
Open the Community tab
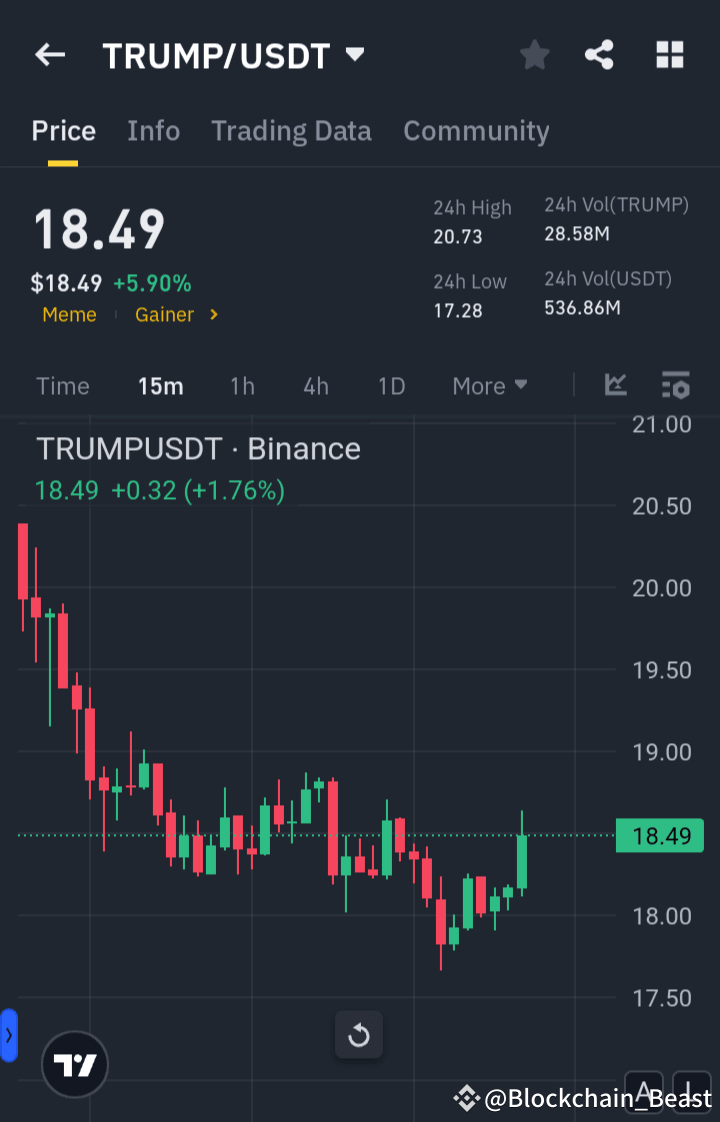(x=476, y=131)
